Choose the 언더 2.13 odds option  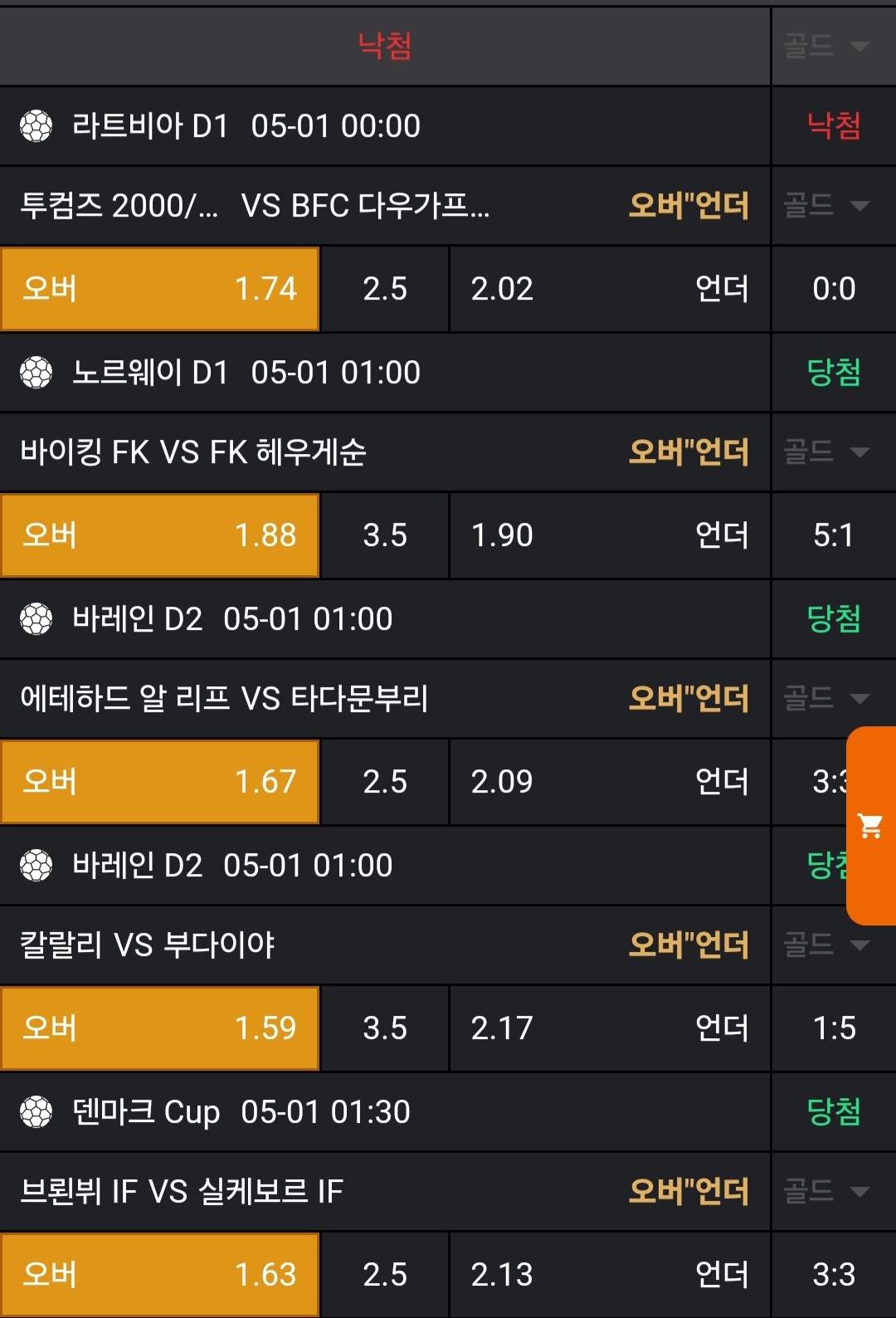pyautogui.click(x=610, y=1274)
